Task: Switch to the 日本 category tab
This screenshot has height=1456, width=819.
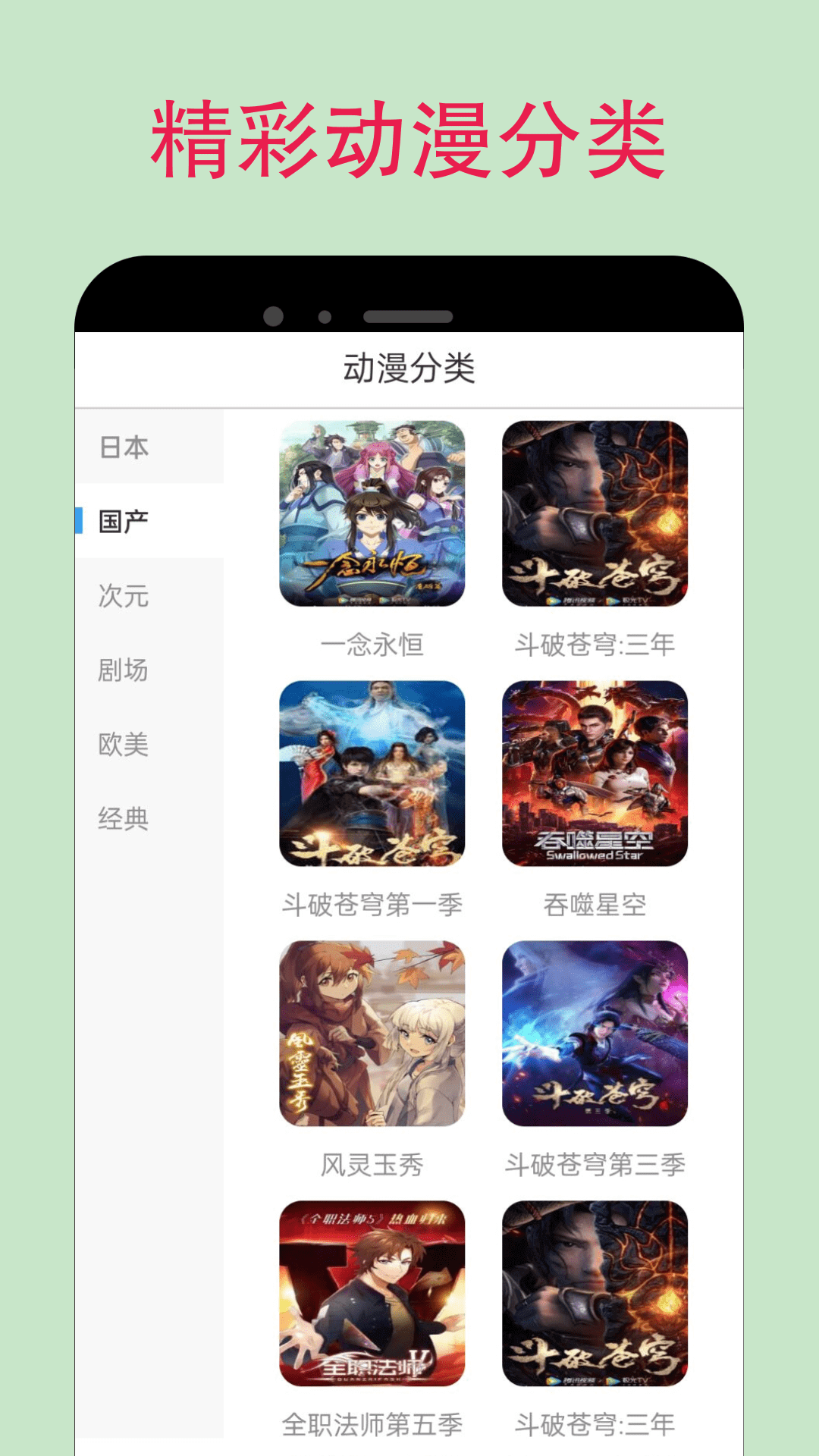Action: click(x=124, y=448)
